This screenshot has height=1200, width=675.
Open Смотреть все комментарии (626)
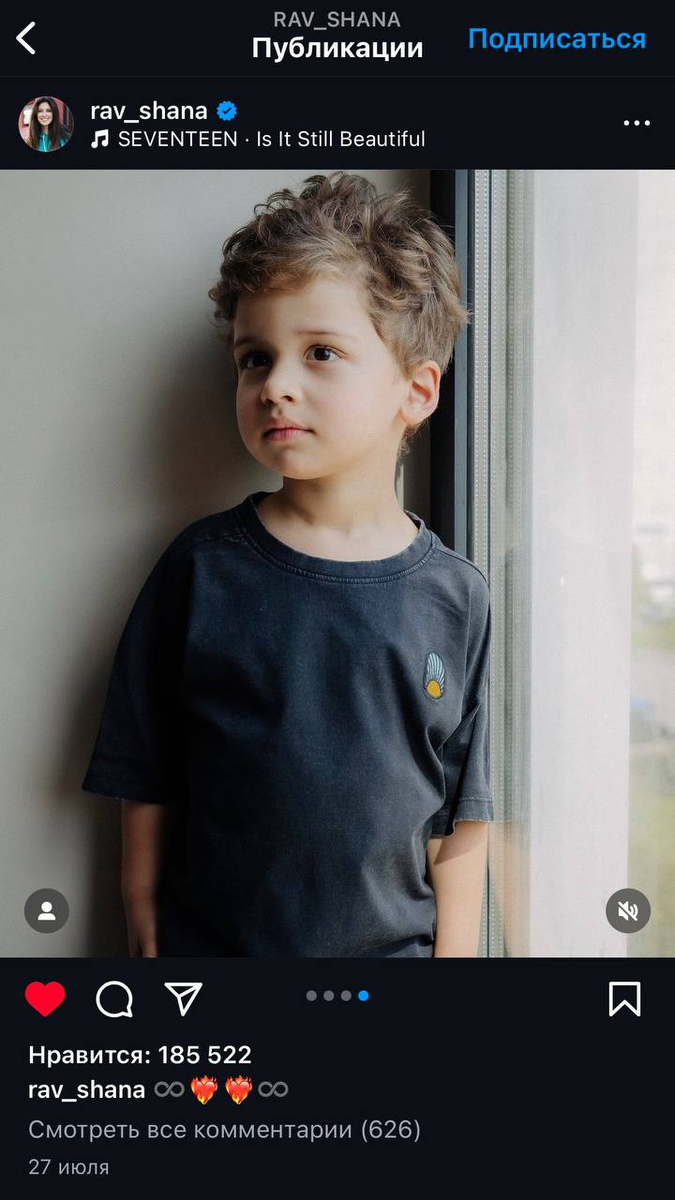coord(225,1130)
